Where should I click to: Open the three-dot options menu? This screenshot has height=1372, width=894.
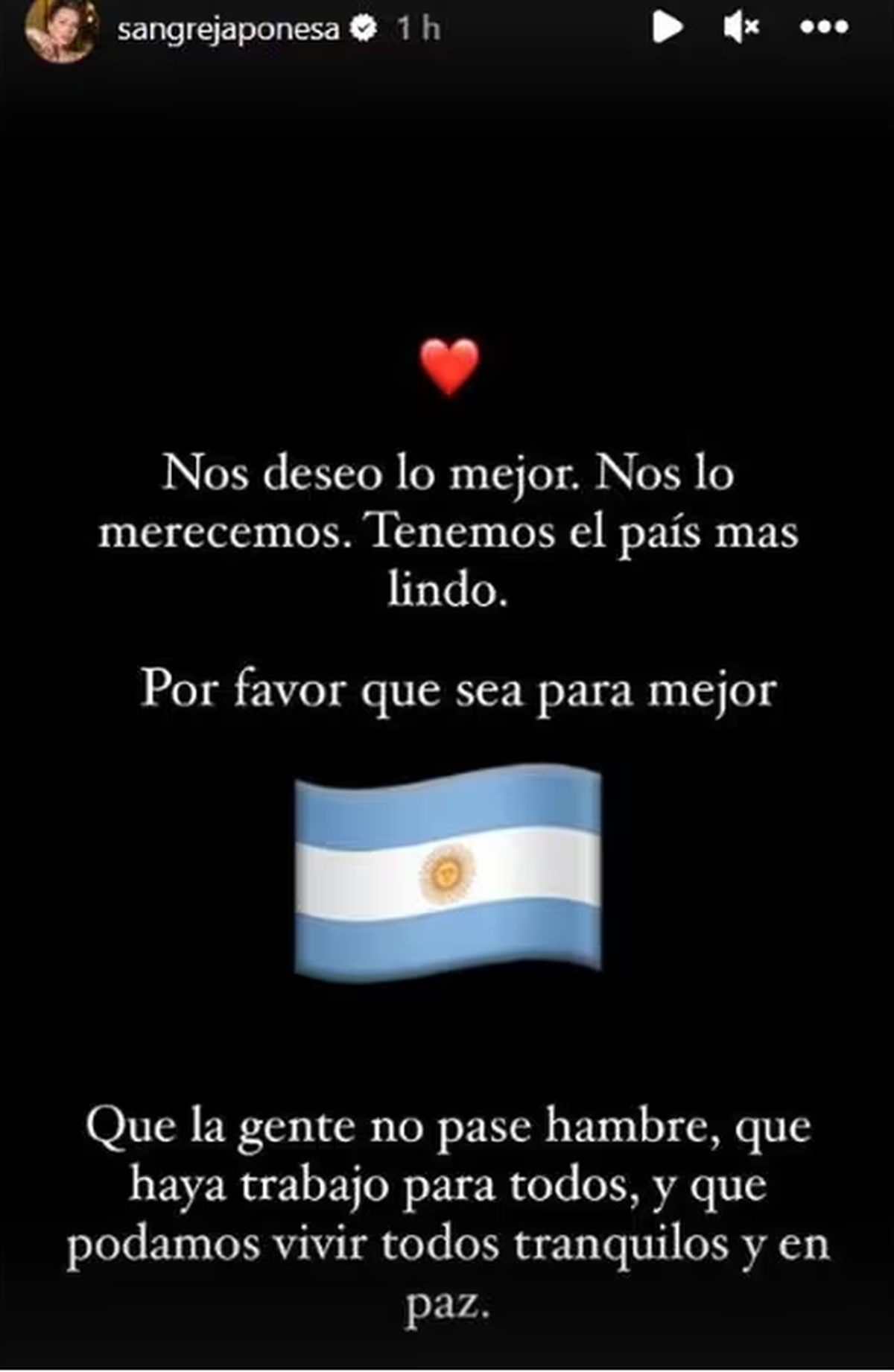point(823,28)
